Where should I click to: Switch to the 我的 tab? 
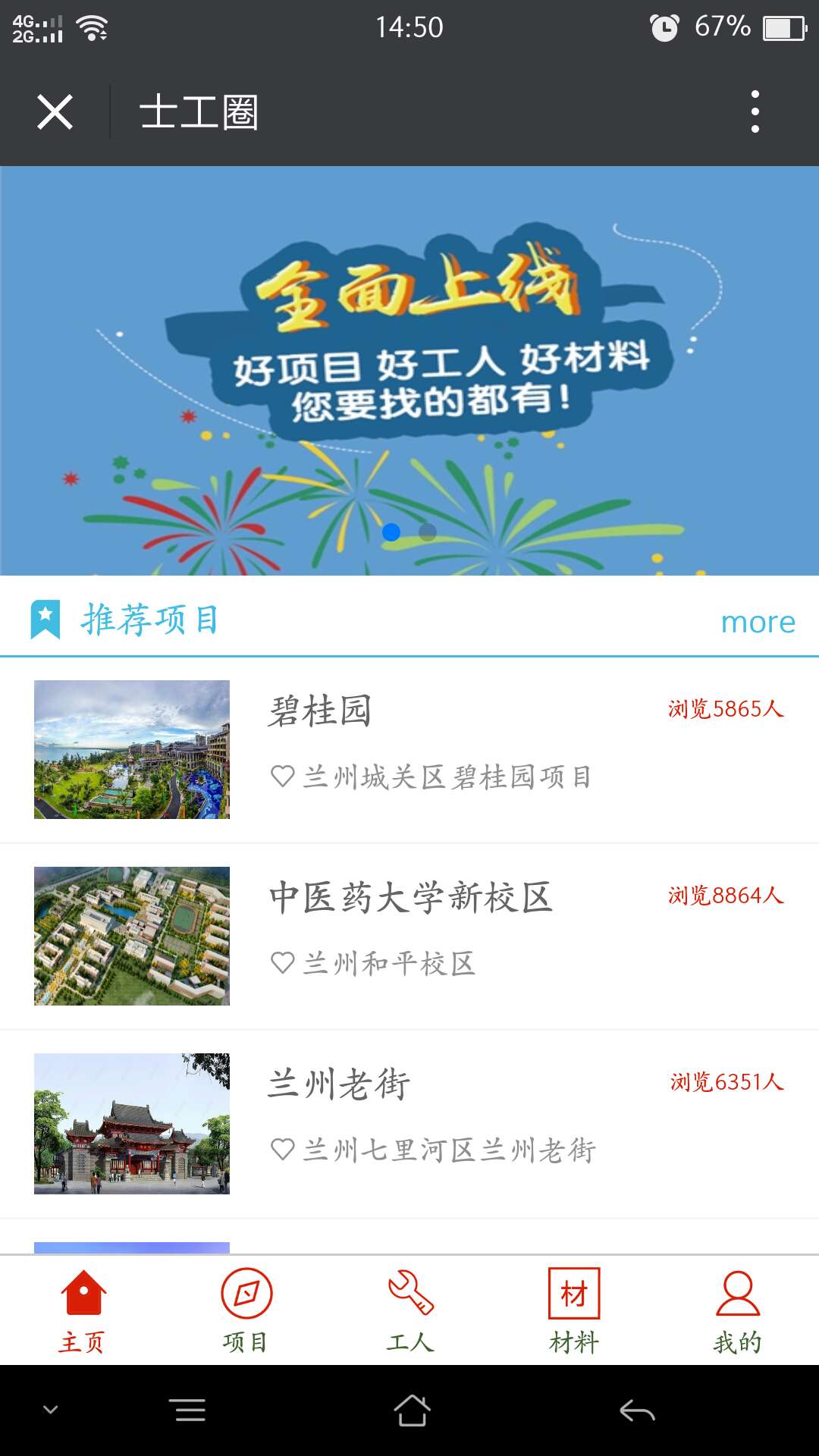737,1310
